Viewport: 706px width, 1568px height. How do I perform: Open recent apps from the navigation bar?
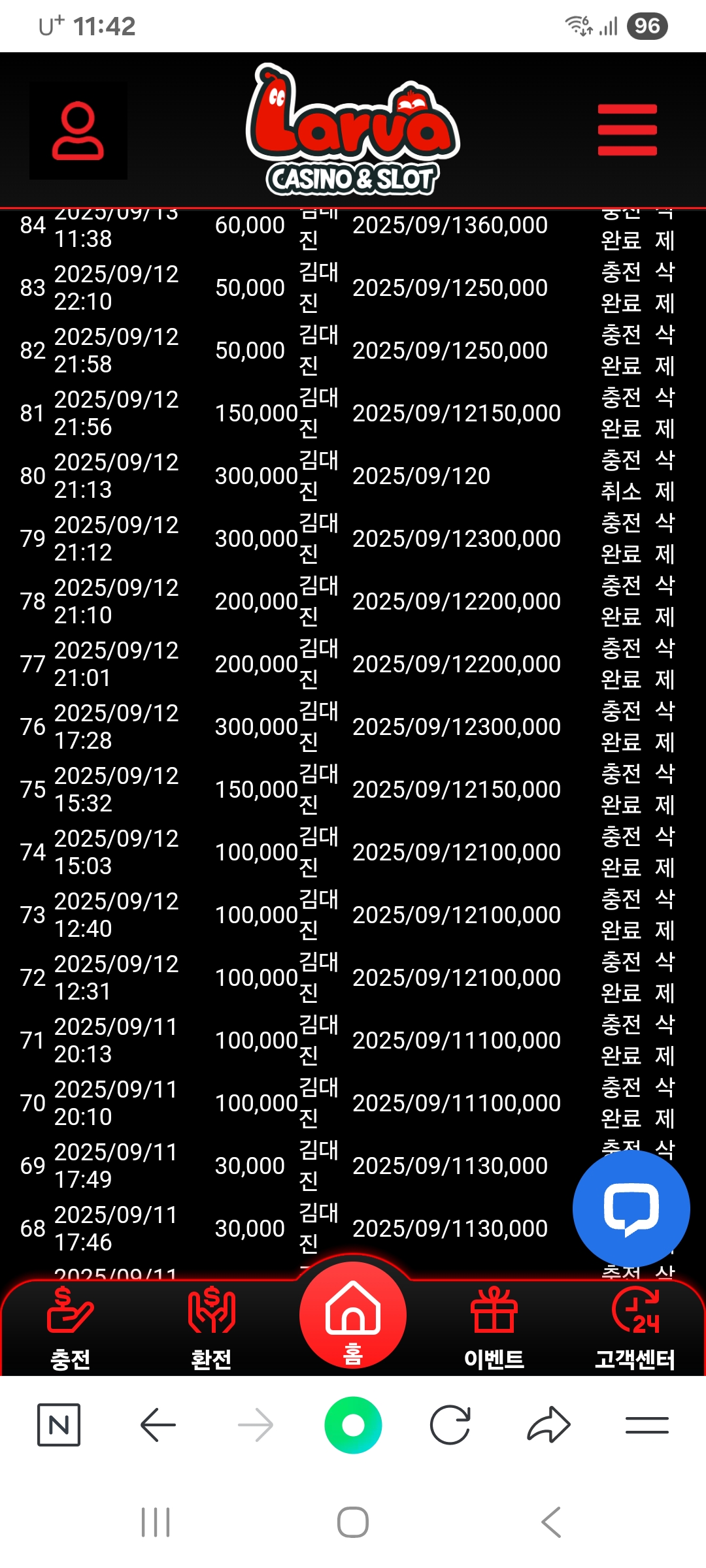click(156, 1522)
